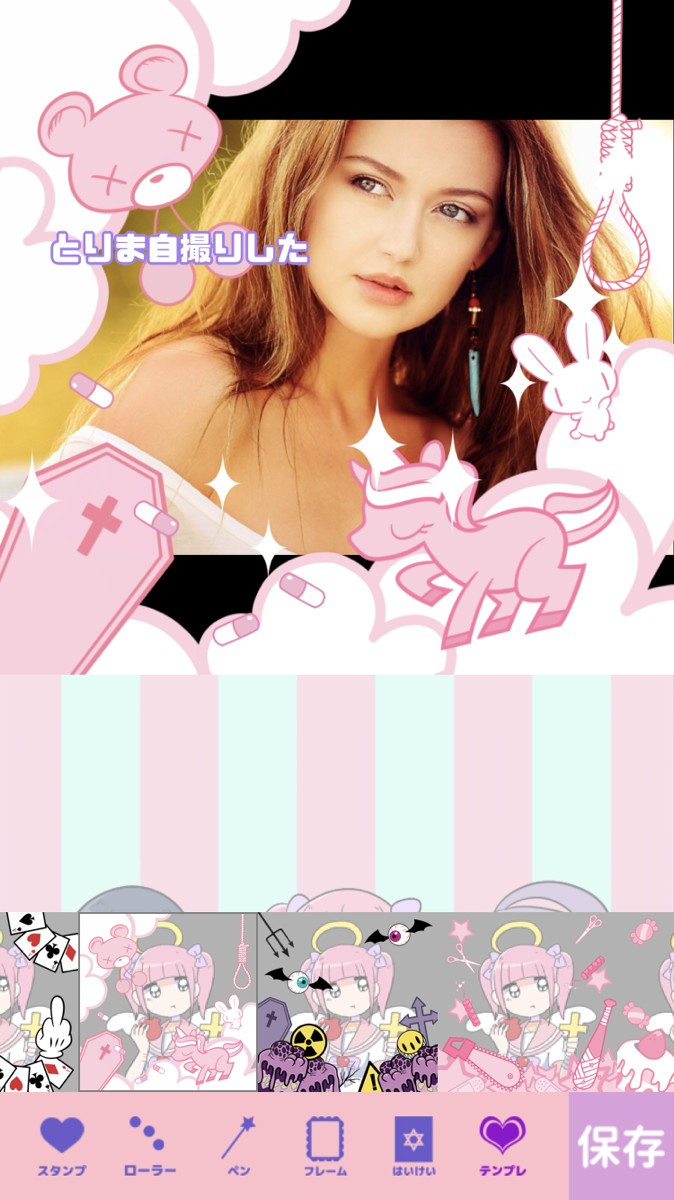Tap 保存 to save the image
The width and height of the screenshot is (674, 1200).
pos(621,1146)
